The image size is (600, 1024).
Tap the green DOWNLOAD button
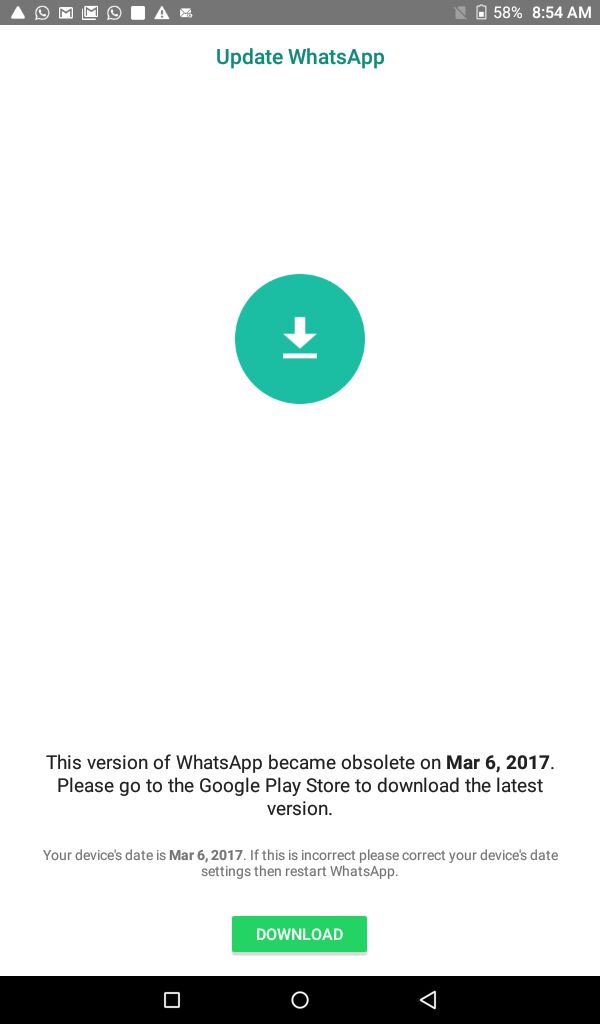coord(299,934)
